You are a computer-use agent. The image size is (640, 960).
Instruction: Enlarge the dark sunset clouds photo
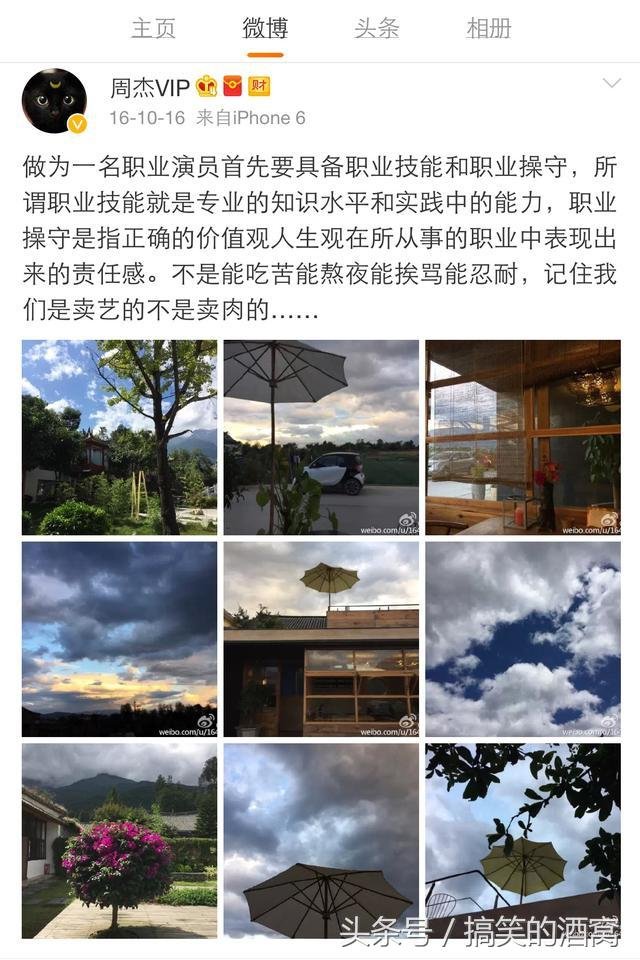[119, 639]
